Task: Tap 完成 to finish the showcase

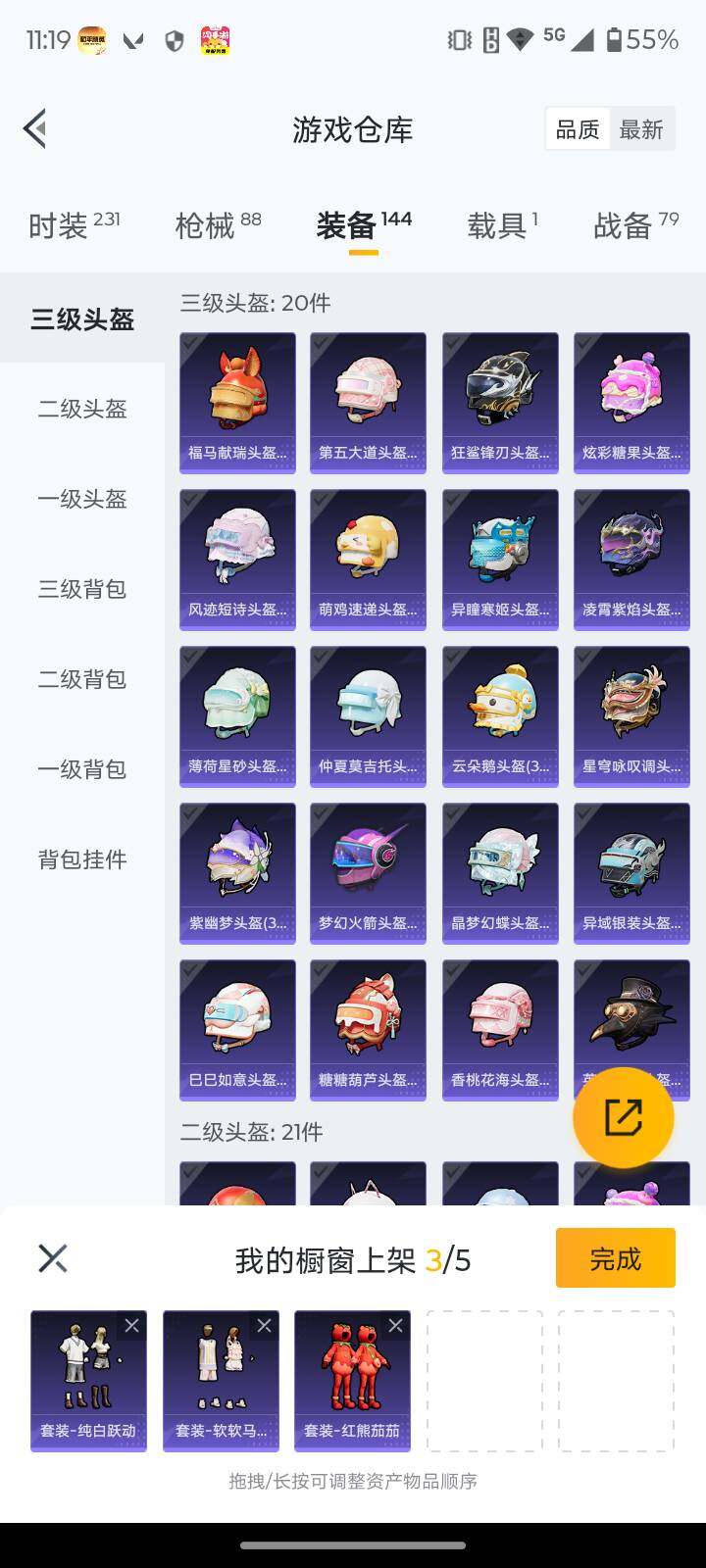Action: (615, 1257)
